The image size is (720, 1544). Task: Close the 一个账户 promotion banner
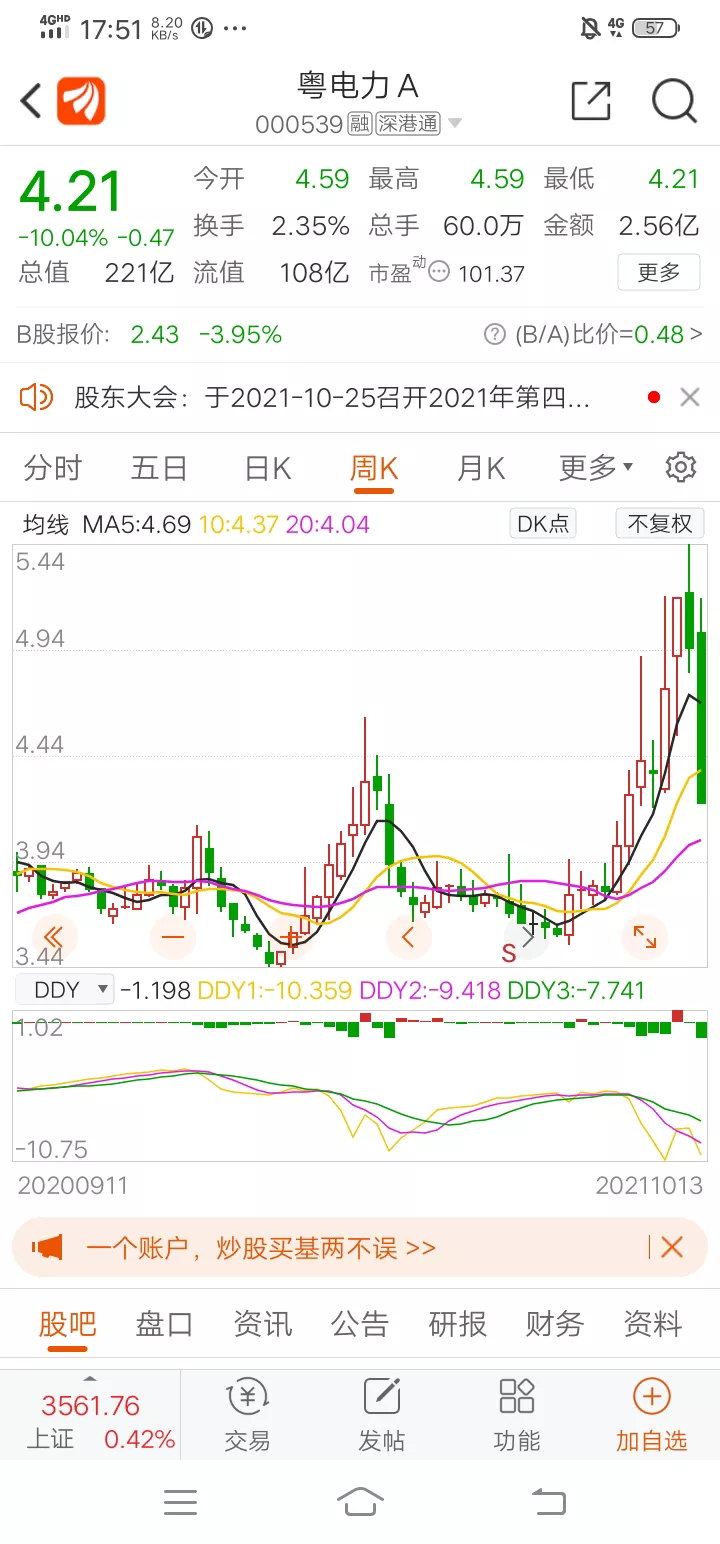pos(671,1247)
